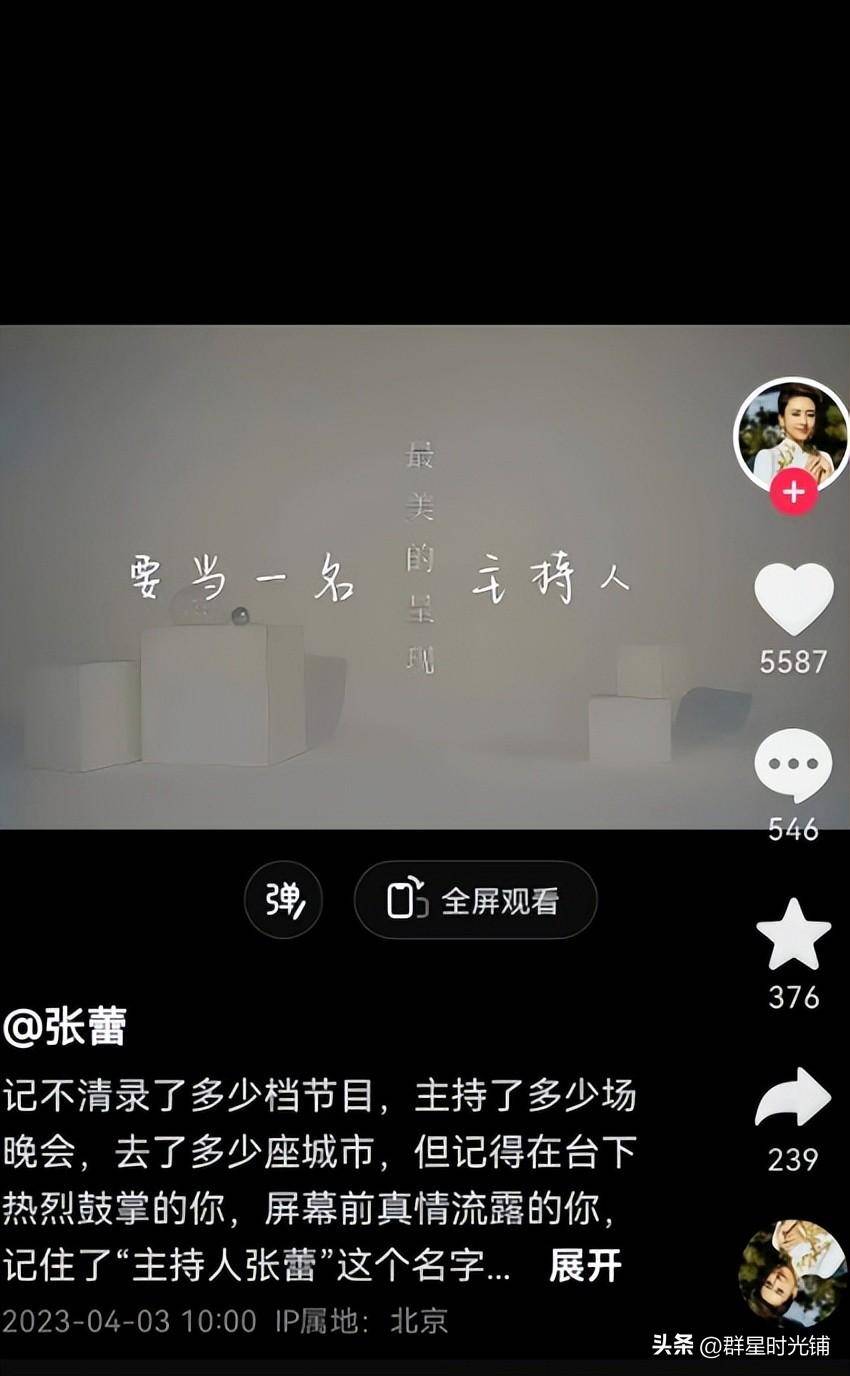Open the rotating music disc
The height and width of the screenshot is (1376, 850).
pos(792,1273)
